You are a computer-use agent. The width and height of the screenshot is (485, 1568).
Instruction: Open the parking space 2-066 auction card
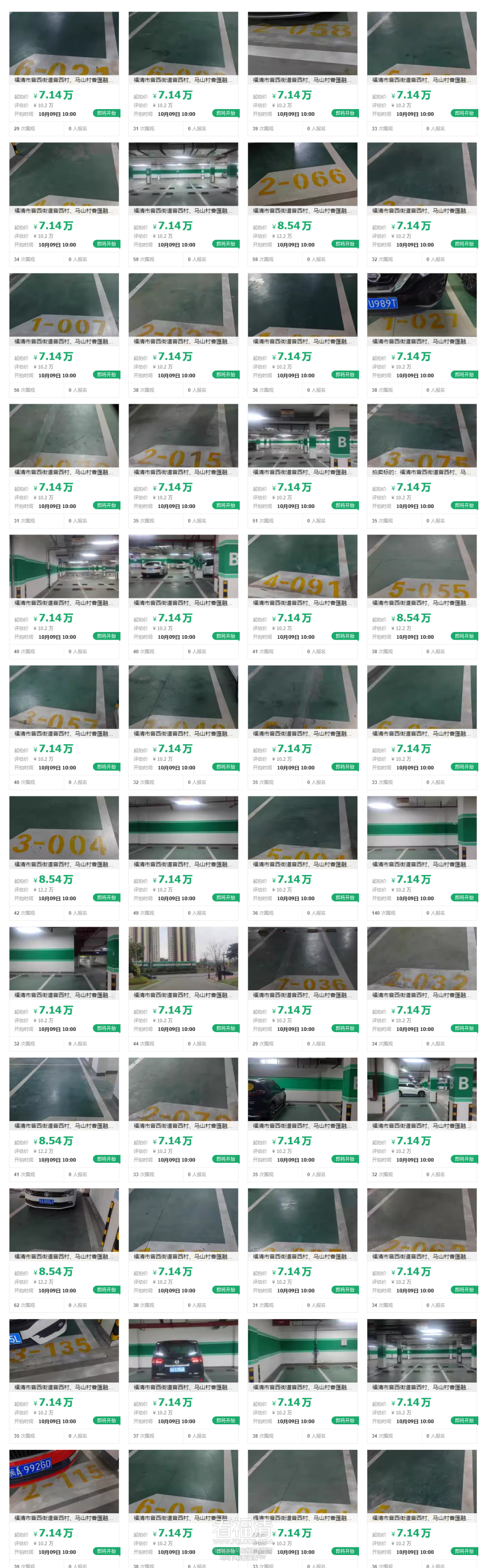point(302,175)
